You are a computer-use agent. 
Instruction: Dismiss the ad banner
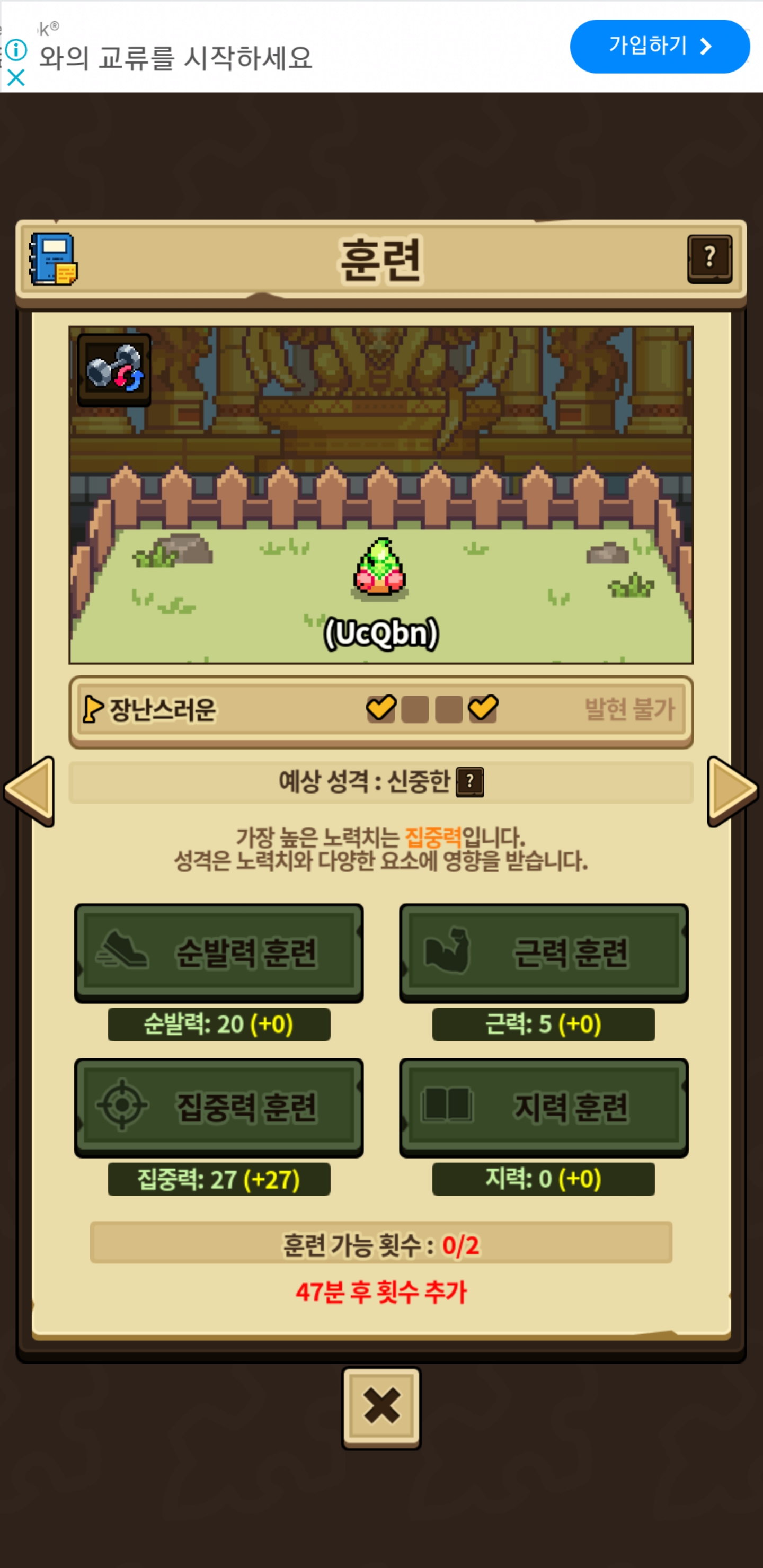click(x=16, y=77)
